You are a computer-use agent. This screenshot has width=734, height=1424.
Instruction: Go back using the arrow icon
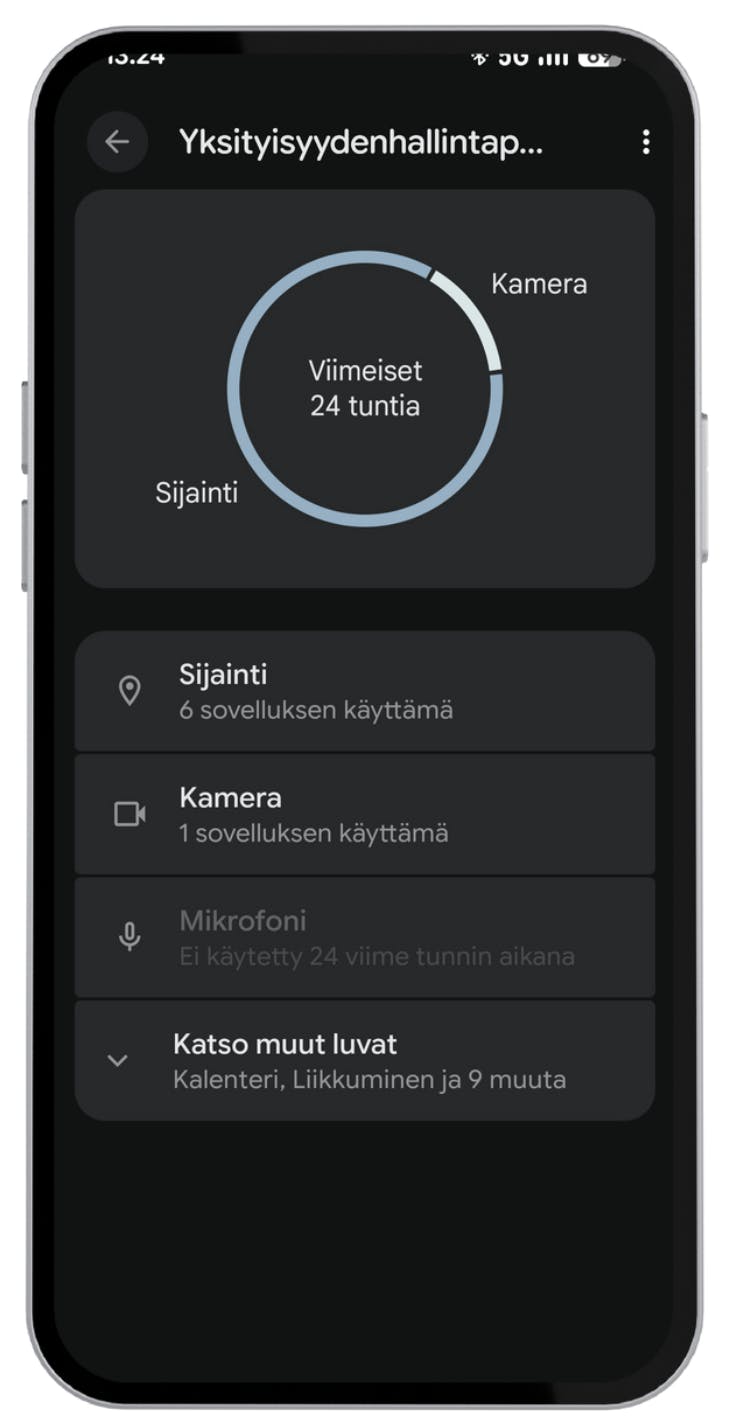coord(117,142)
